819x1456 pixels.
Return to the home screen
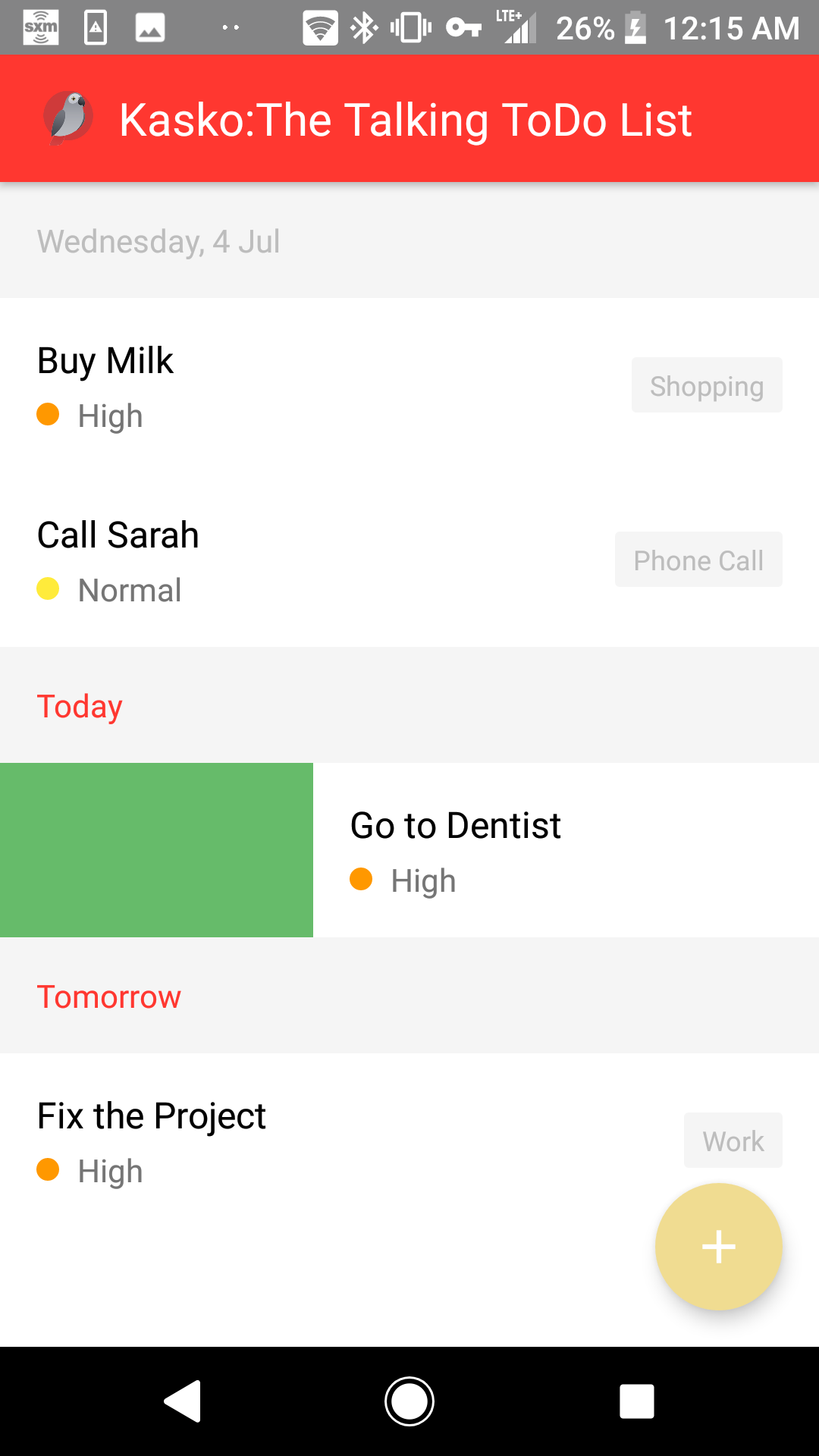coord(409,1401)
